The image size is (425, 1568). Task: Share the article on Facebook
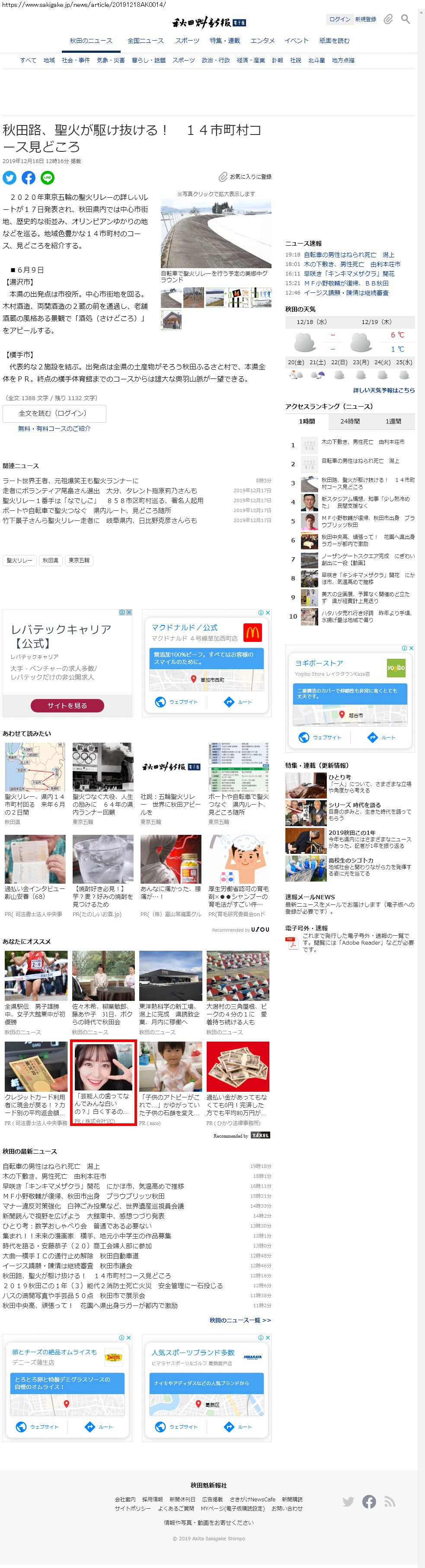tap(29, 178)
